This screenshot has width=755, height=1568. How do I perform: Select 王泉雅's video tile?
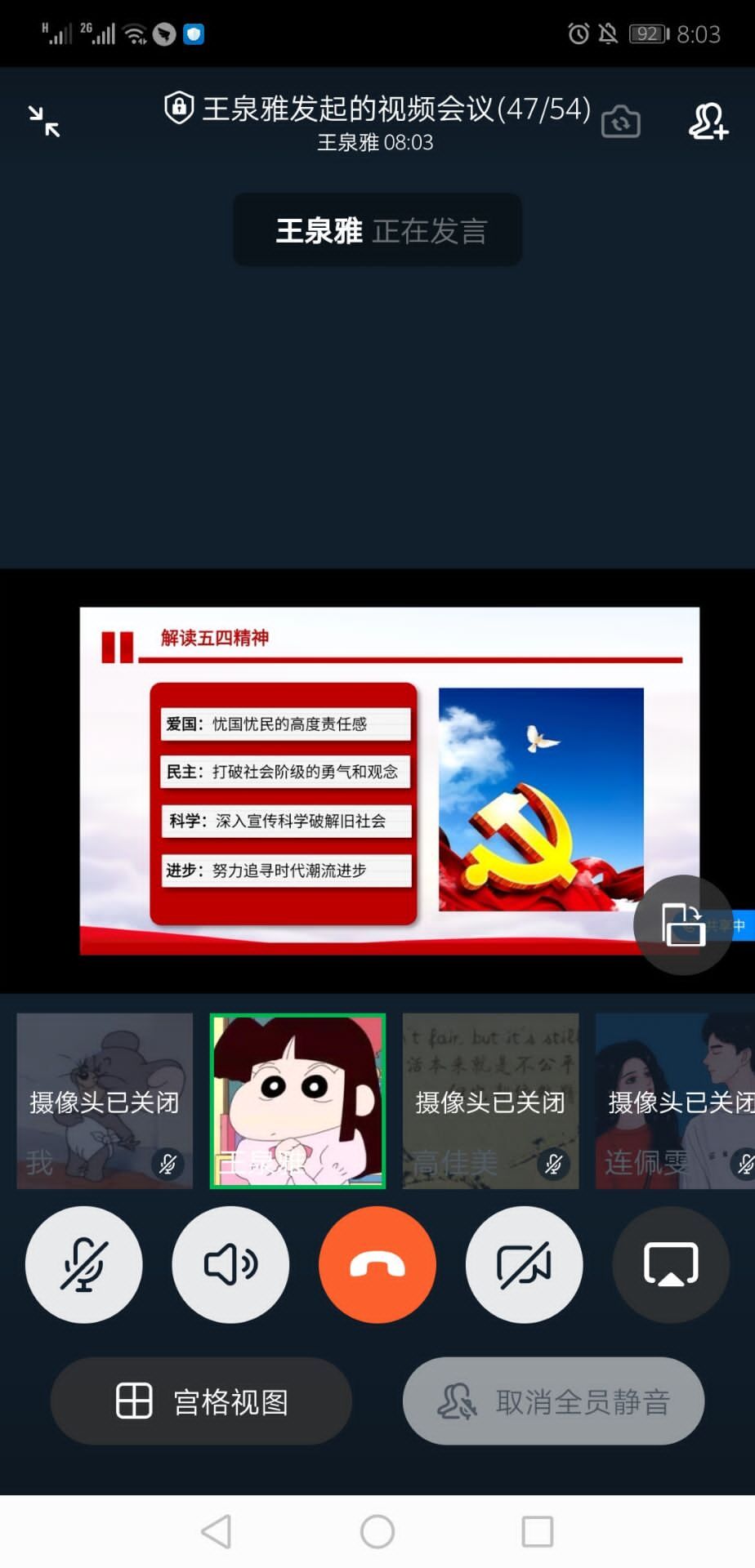pos(297,1100)
